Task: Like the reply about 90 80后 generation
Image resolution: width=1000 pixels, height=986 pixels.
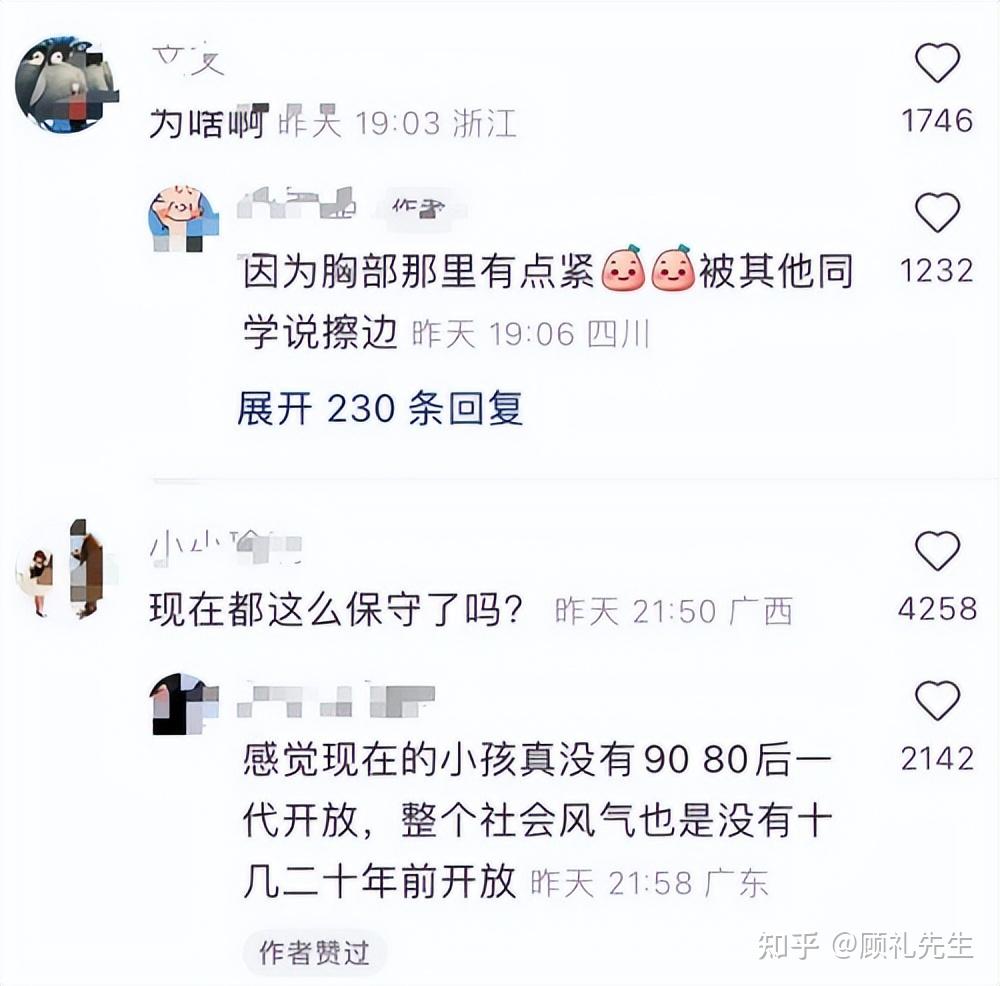Action: pos(937,701)
